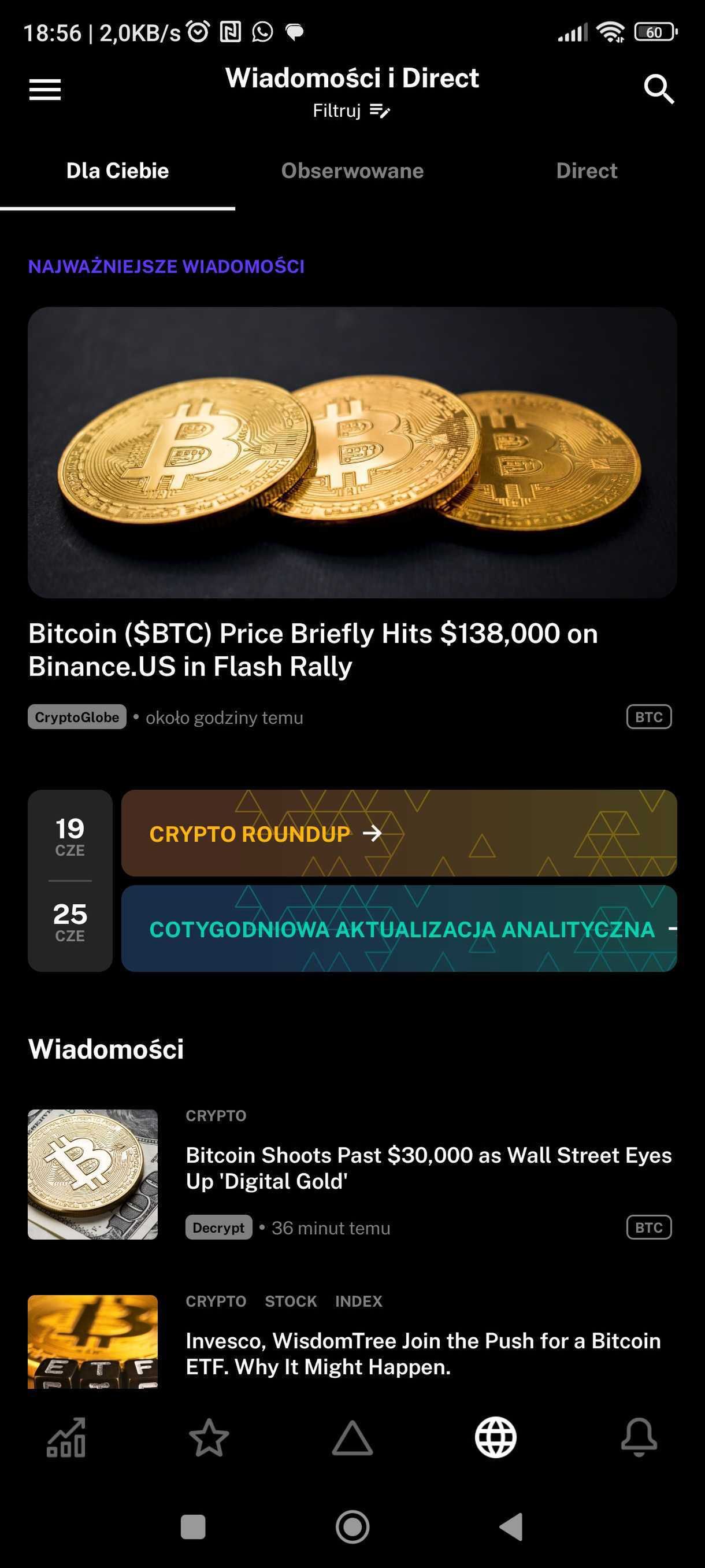Open the center triangle tab
Image resolution: width=705 pixels, height=1568 pixels.
pyautogui.click(x=352, y=1438)
